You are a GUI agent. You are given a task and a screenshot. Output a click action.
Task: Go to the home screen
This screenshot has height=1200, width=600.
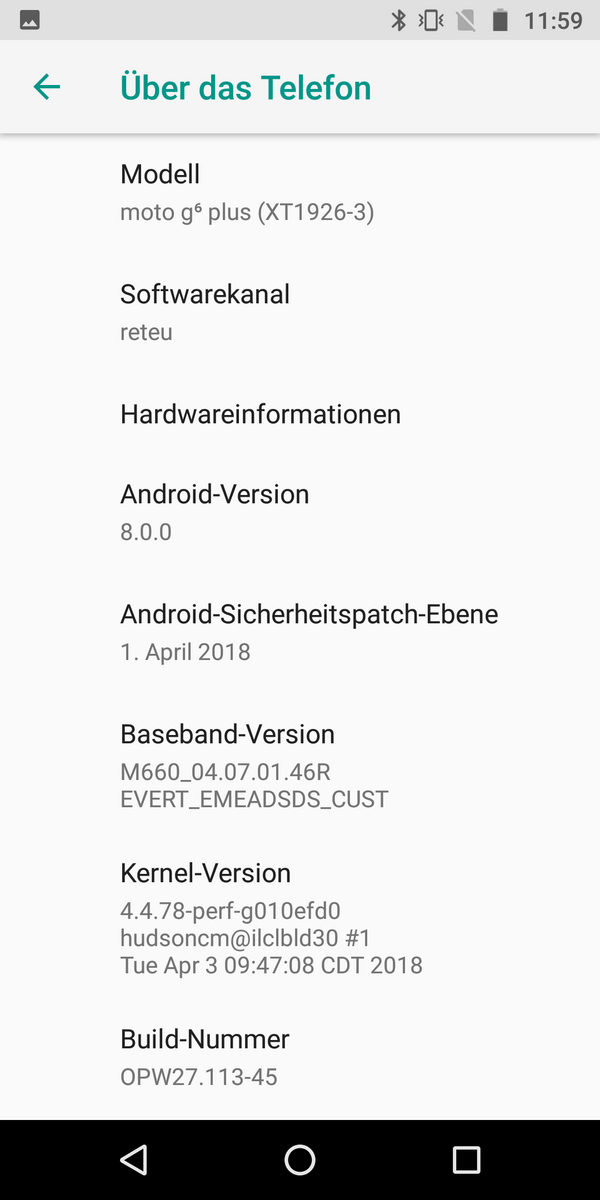click(300, 1160)
